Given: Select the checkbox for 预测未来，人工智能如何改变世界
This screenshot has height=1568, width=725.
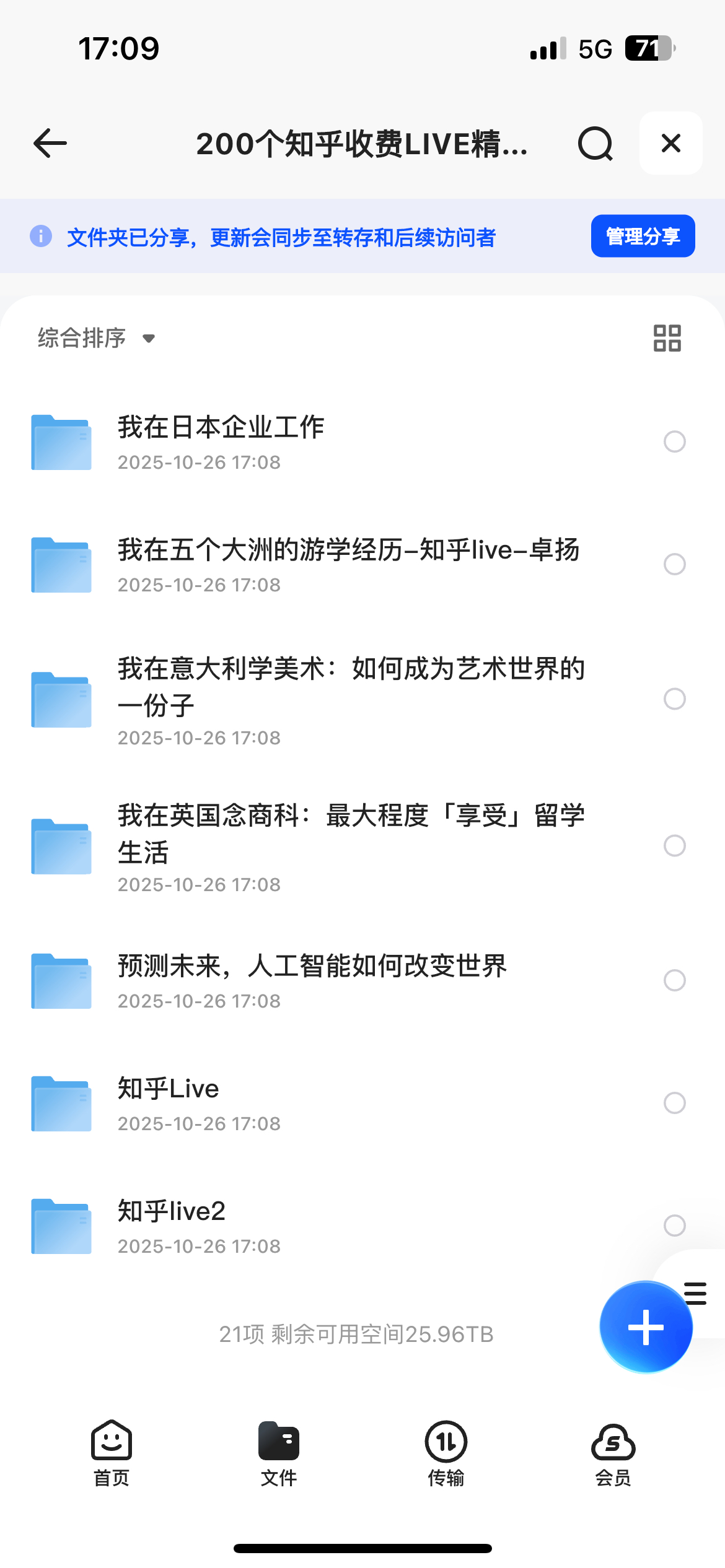Looking at the screenshot, I should coord(674,980).
